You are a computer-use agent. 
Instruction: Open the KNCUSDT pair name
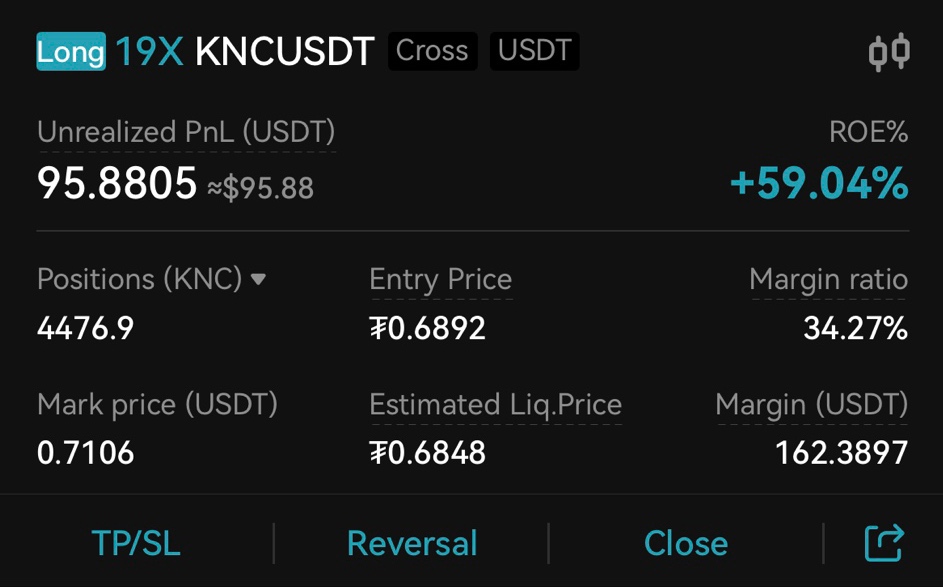coord(284,52)
